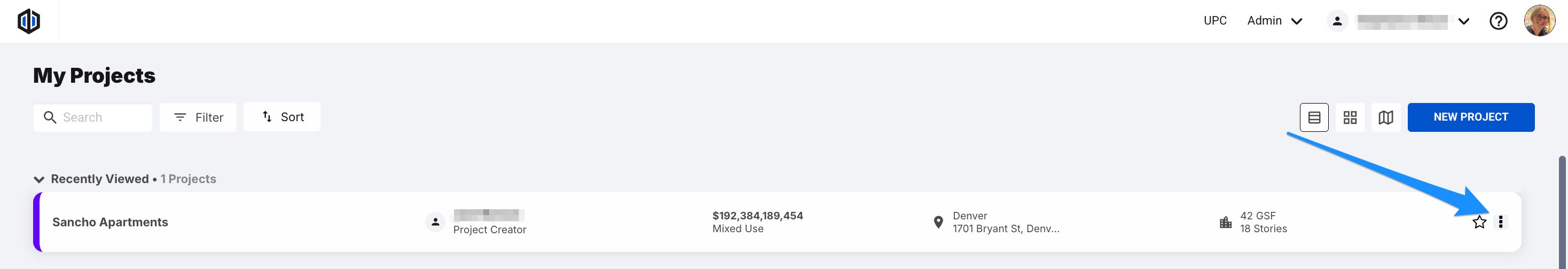Open the Sort options

(x=282, y=117)
